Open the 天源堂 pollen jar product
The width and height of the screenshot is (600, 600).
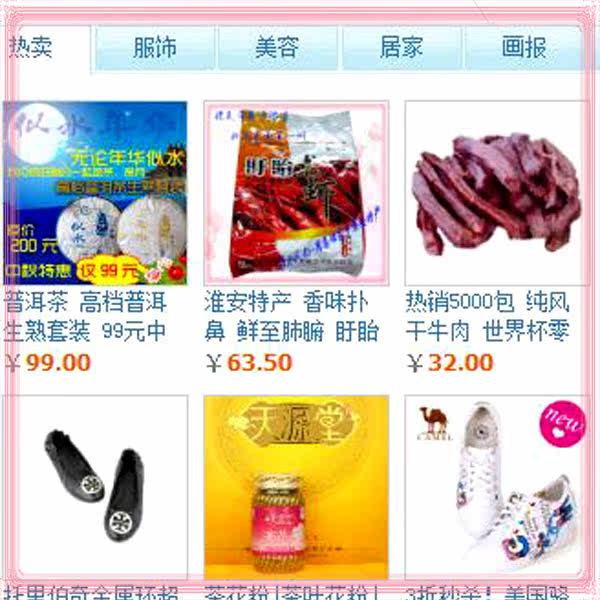296,488
